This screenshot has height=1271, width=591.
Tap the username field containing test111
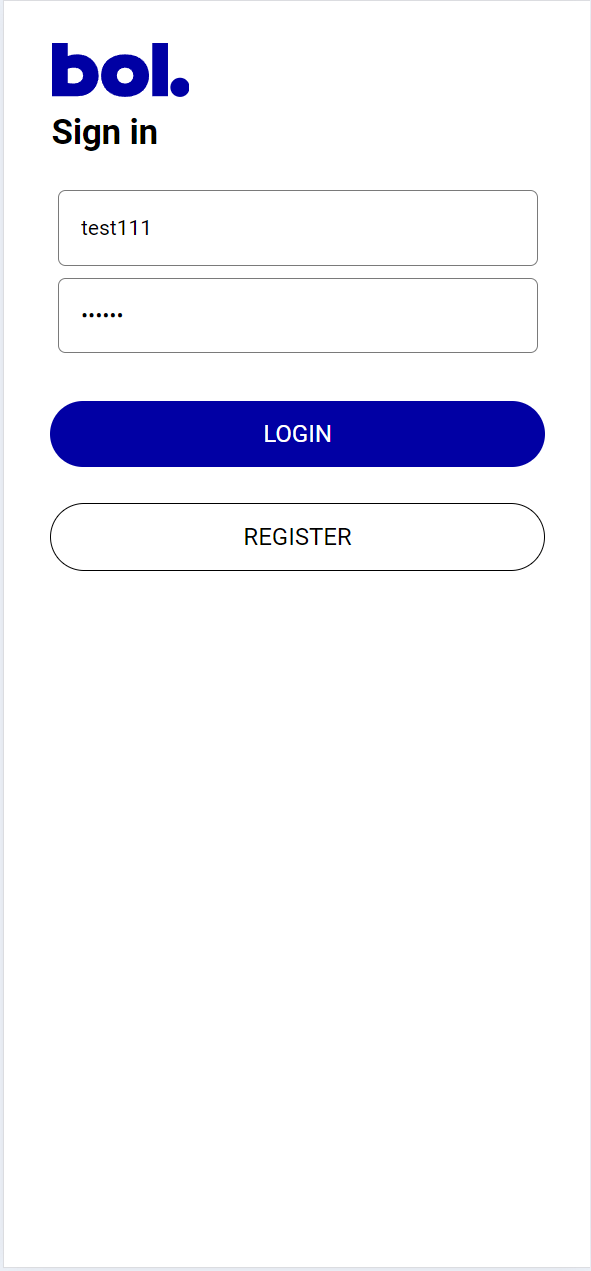point(298,228)
